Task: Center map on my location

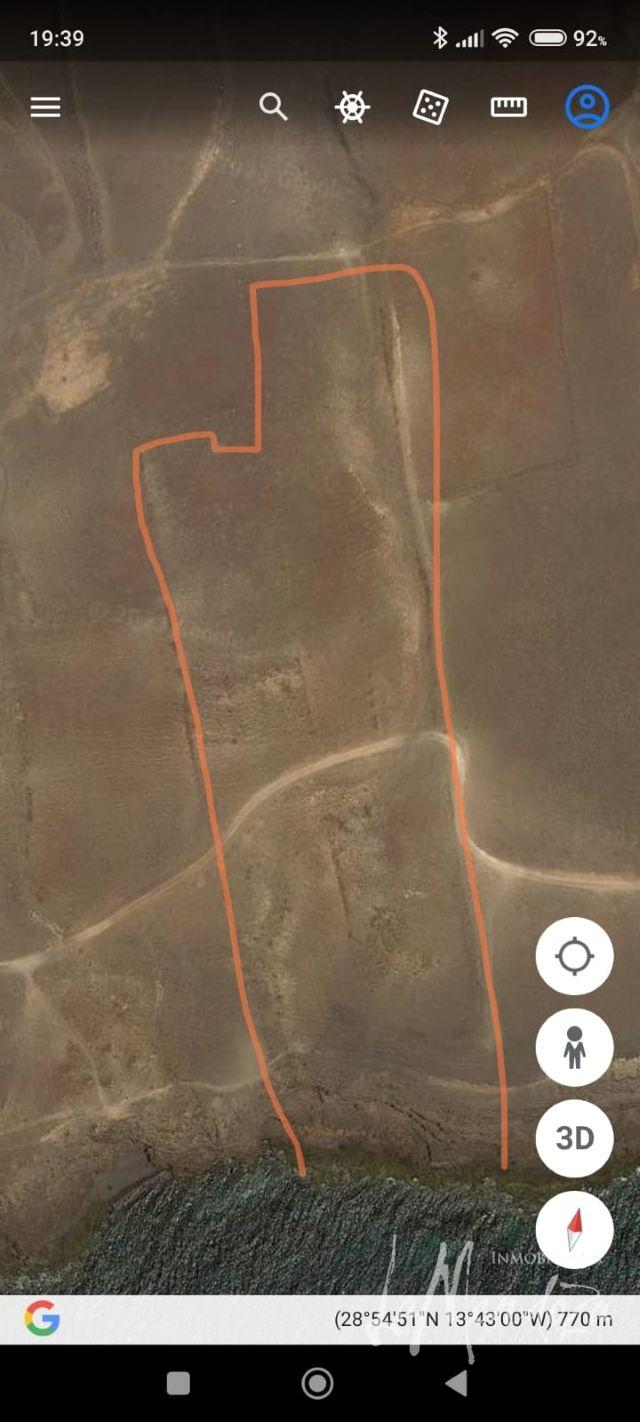Action: [x=574, y=956]
